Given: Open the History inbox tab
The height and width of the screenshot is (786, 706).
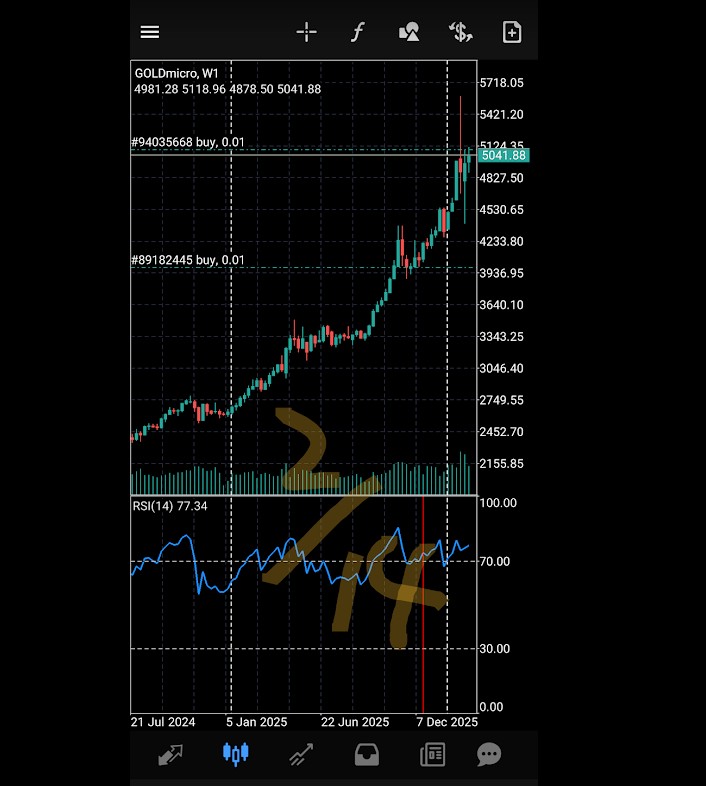Looking at the screenshot, I should (367, 754).
